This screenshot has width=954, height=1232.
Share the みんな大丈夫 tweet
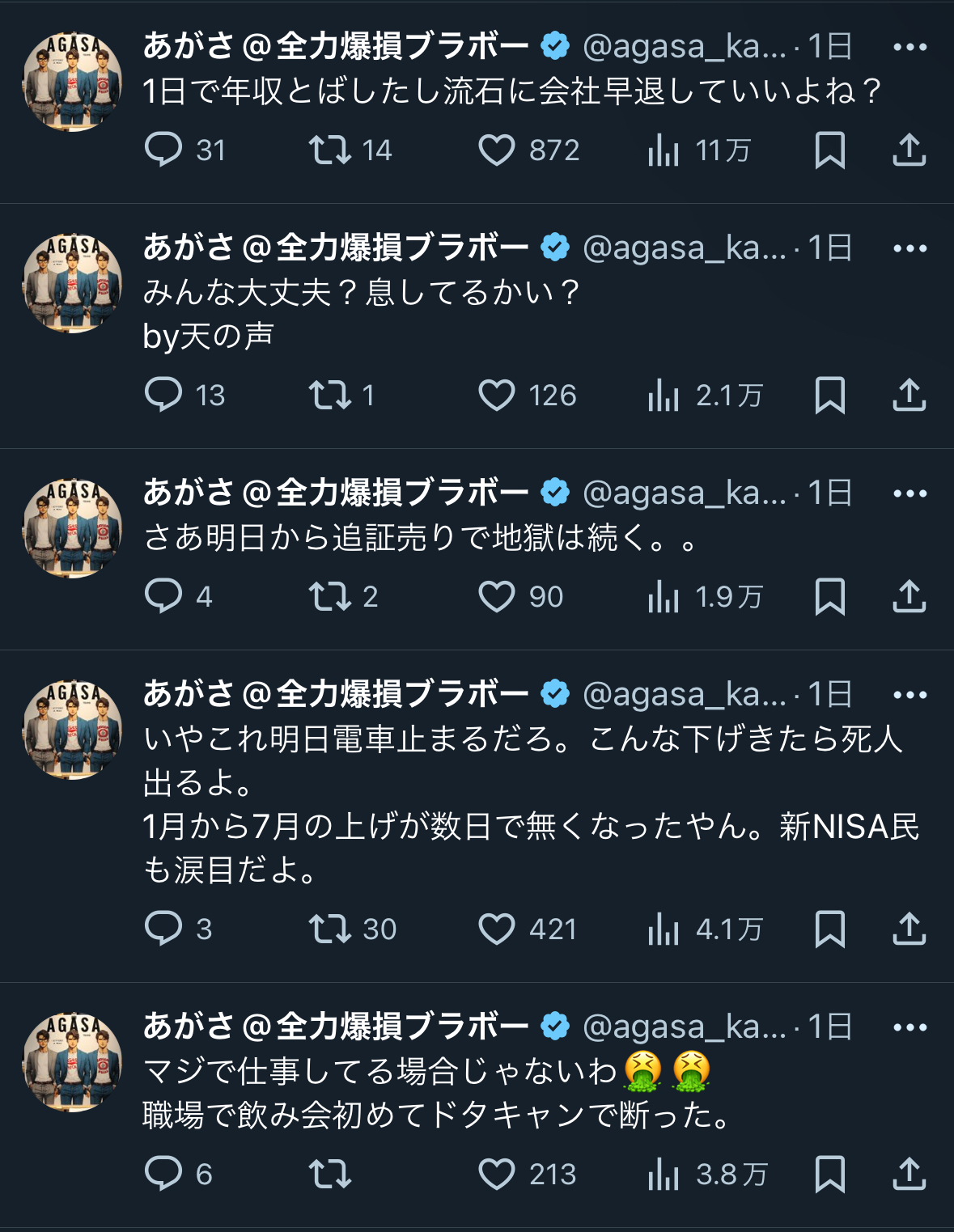pos(909,396)
